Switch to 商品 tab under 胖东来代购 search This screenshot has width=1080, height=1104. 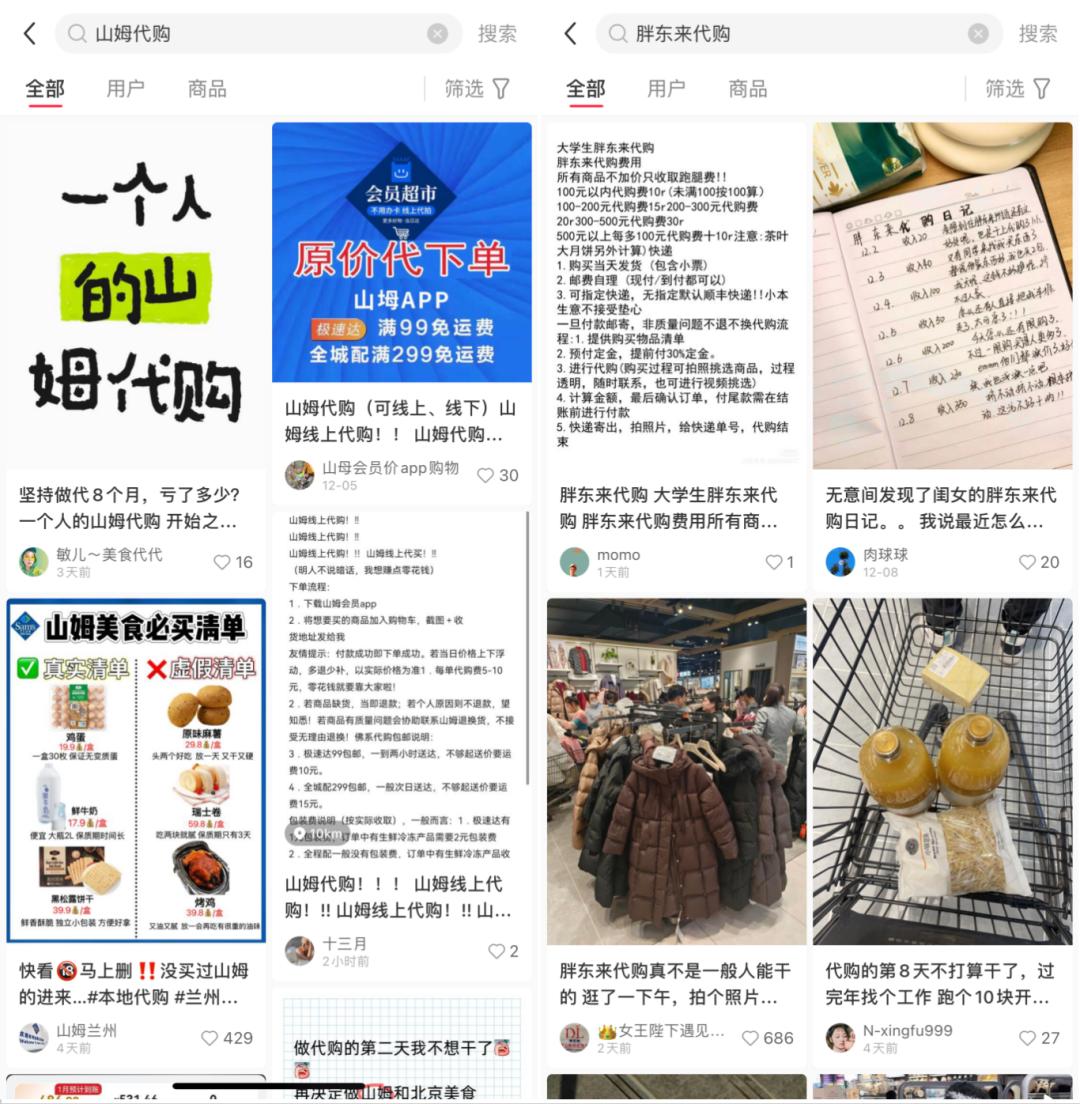(747, 88)
